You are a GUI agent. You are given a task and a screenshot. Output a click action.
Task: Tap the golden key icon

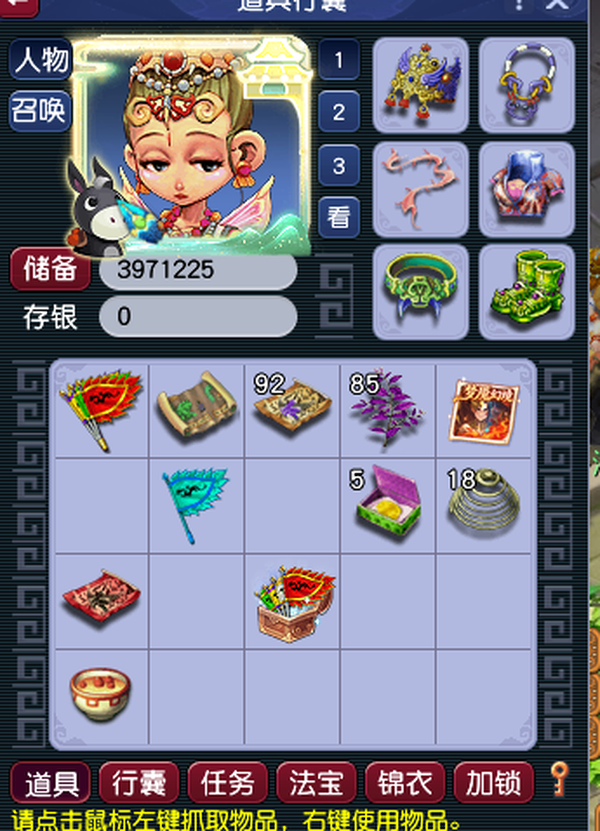click(559, 779)
